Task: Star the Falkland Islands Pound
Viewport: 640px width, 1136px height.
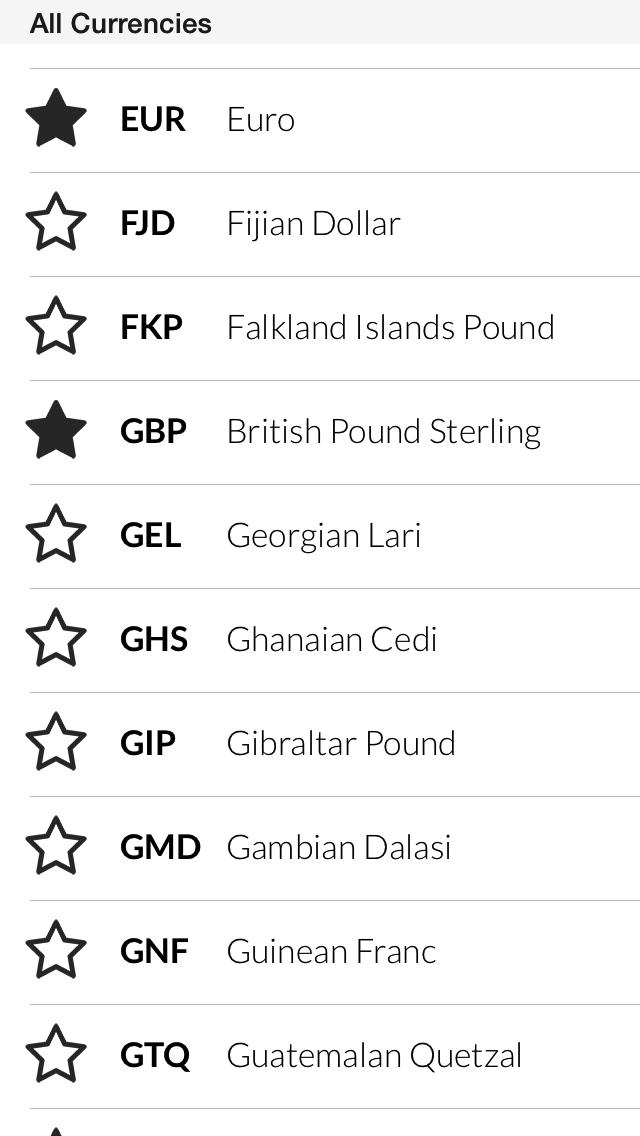Action: (x=56, y=327)
